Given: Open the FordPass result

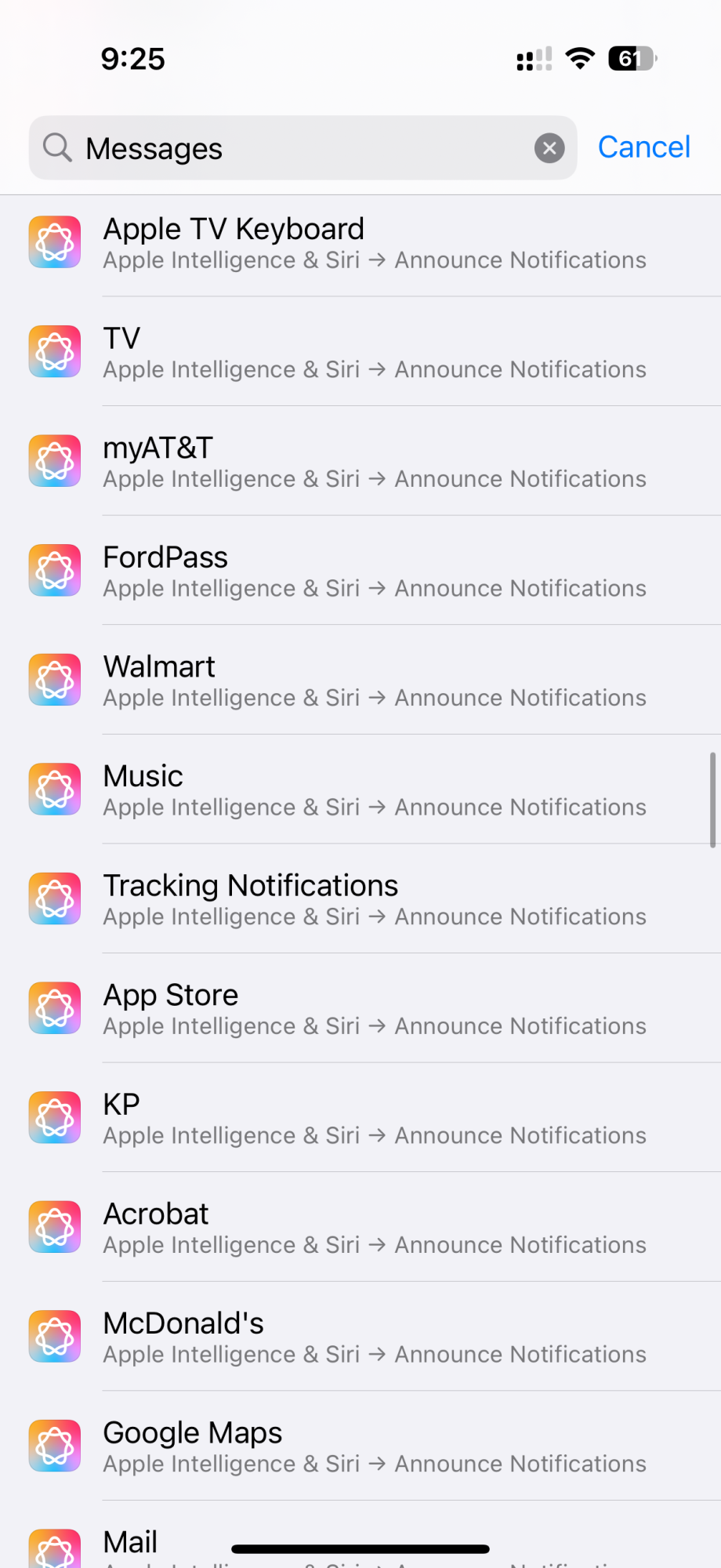Looking at the screenshot, I should pos(375,572).
